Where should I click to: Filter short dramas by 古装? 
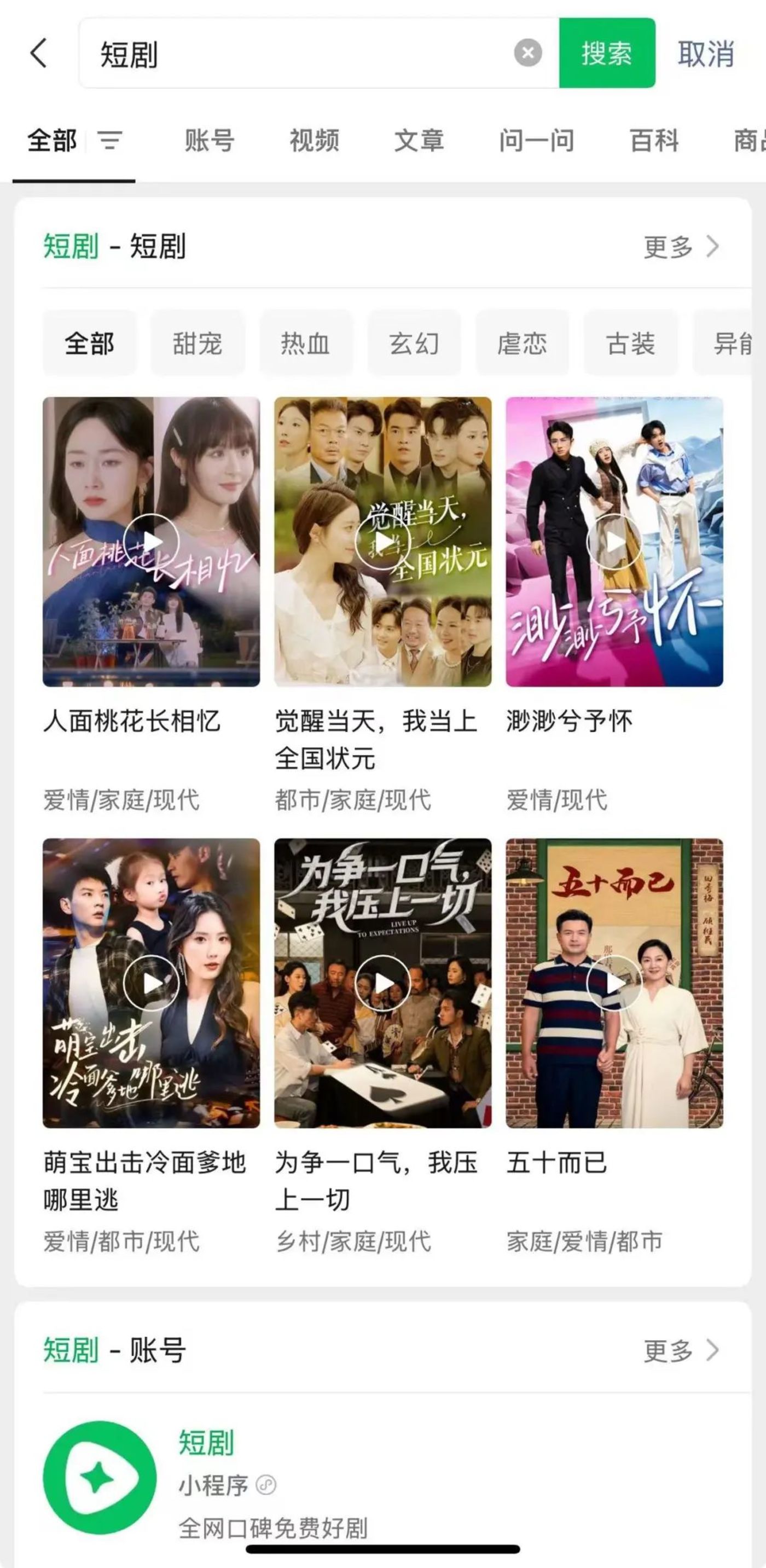pos(630,344)
